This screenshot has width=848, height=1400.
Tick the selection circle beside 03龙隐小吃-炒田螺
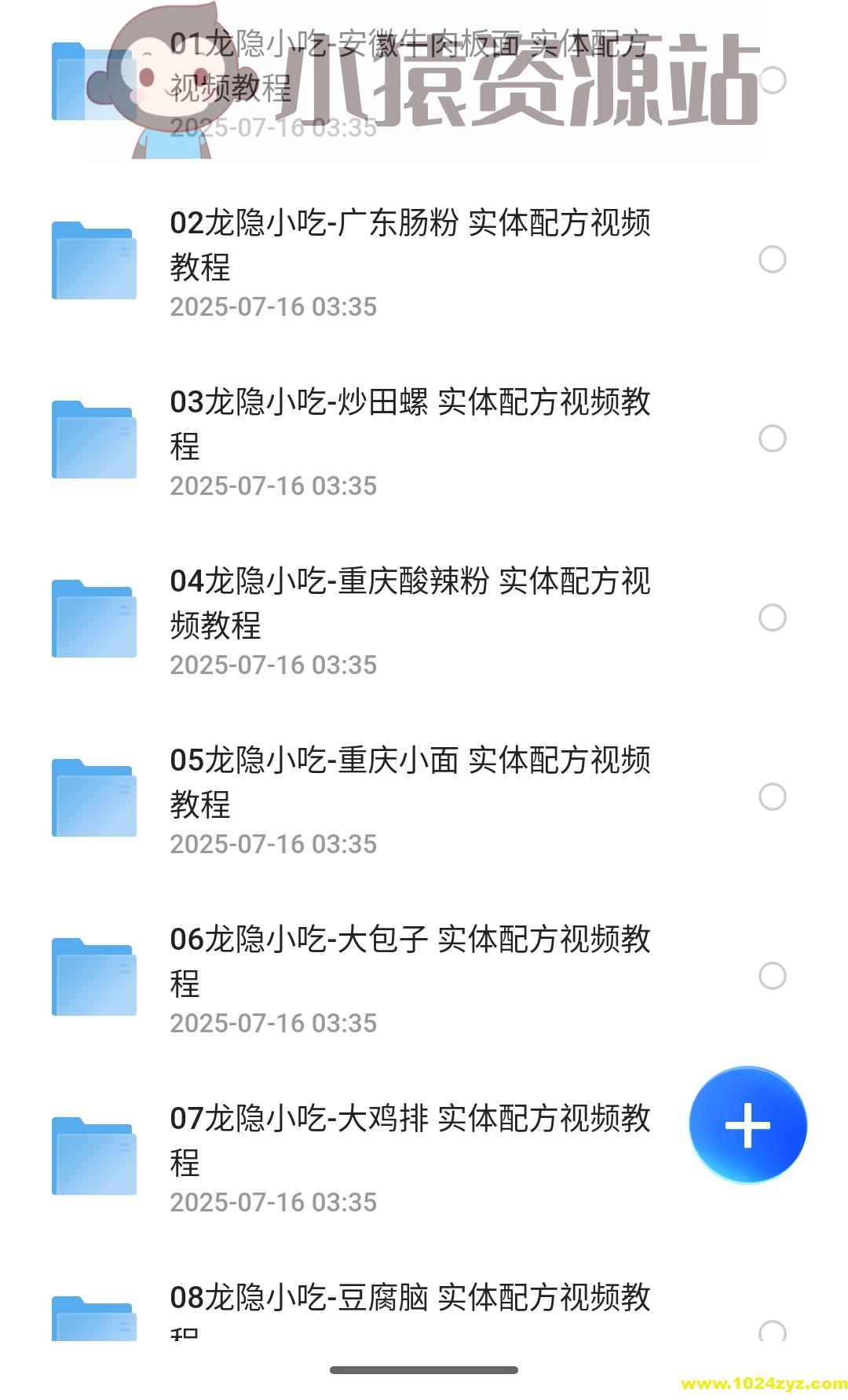pos(772,438)
